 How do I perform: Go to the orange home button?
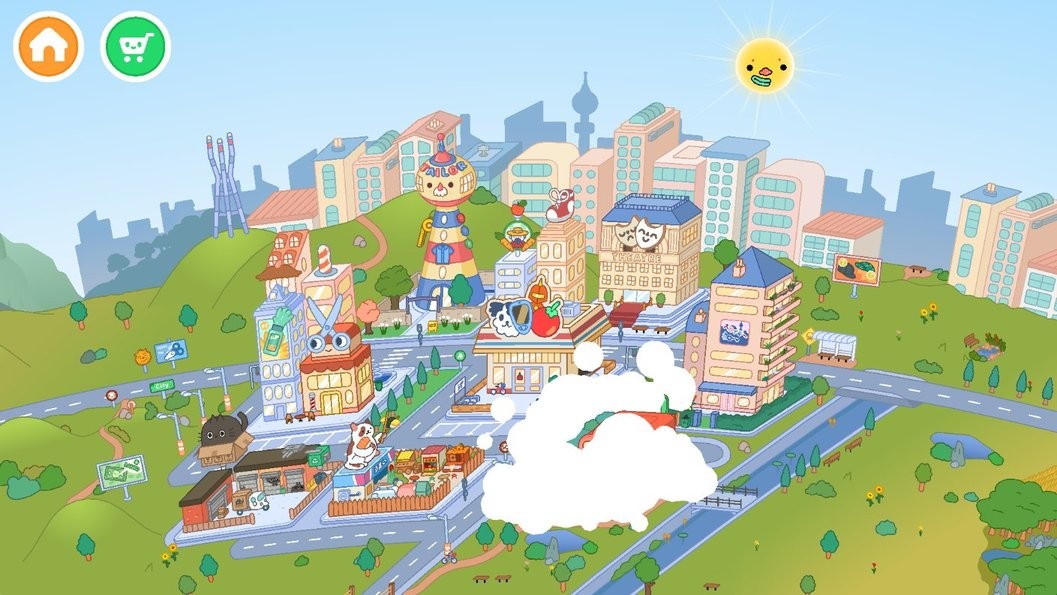point(48,46)
